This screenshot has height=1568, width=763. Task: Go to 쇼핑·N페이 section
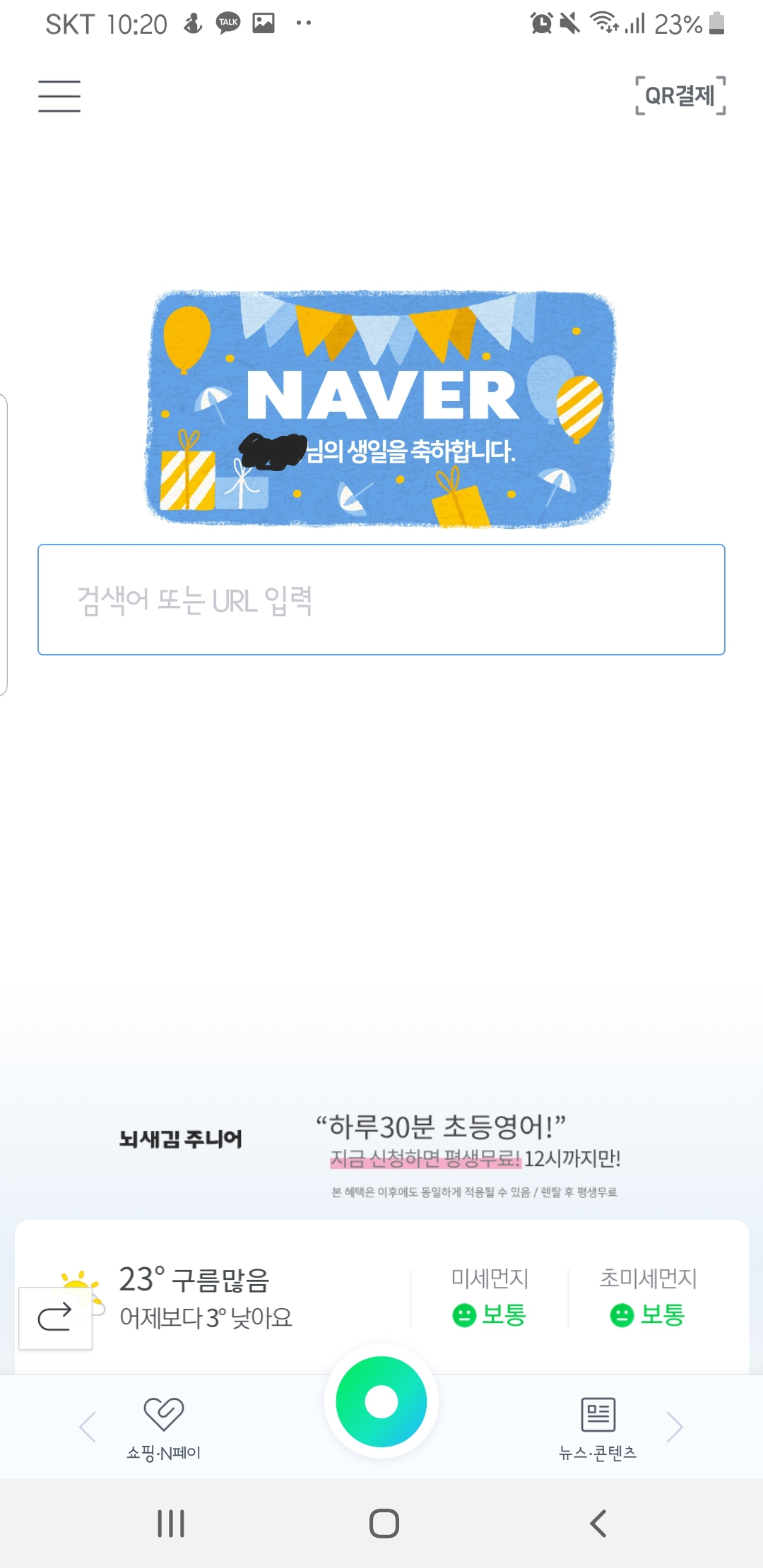tap(164, 1428)
